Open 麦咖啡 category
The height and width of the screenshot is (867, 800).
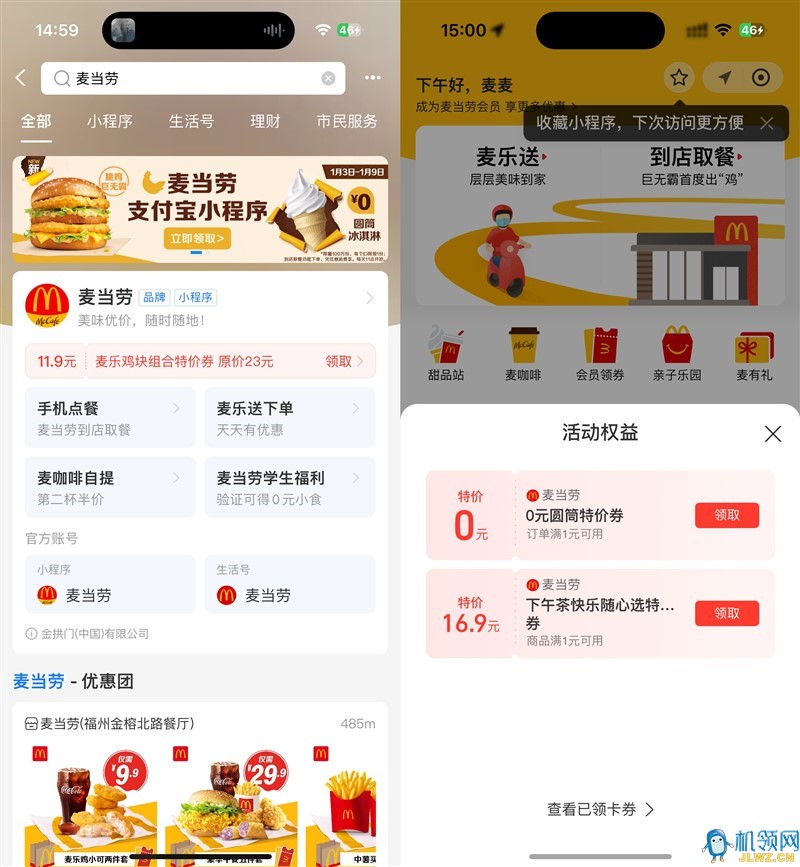click(523, 353)
